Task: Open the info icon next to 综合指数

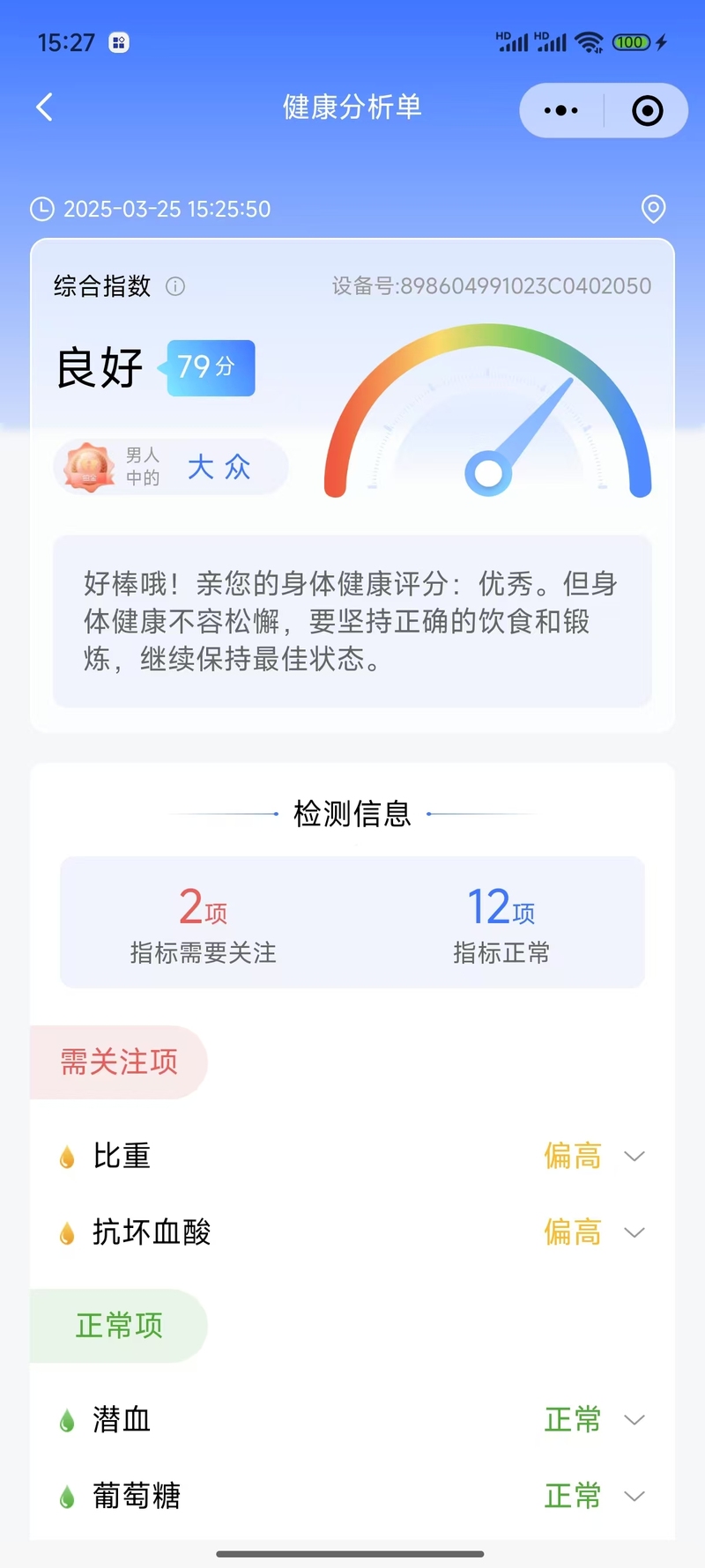Action: click(x=175, y=286)
